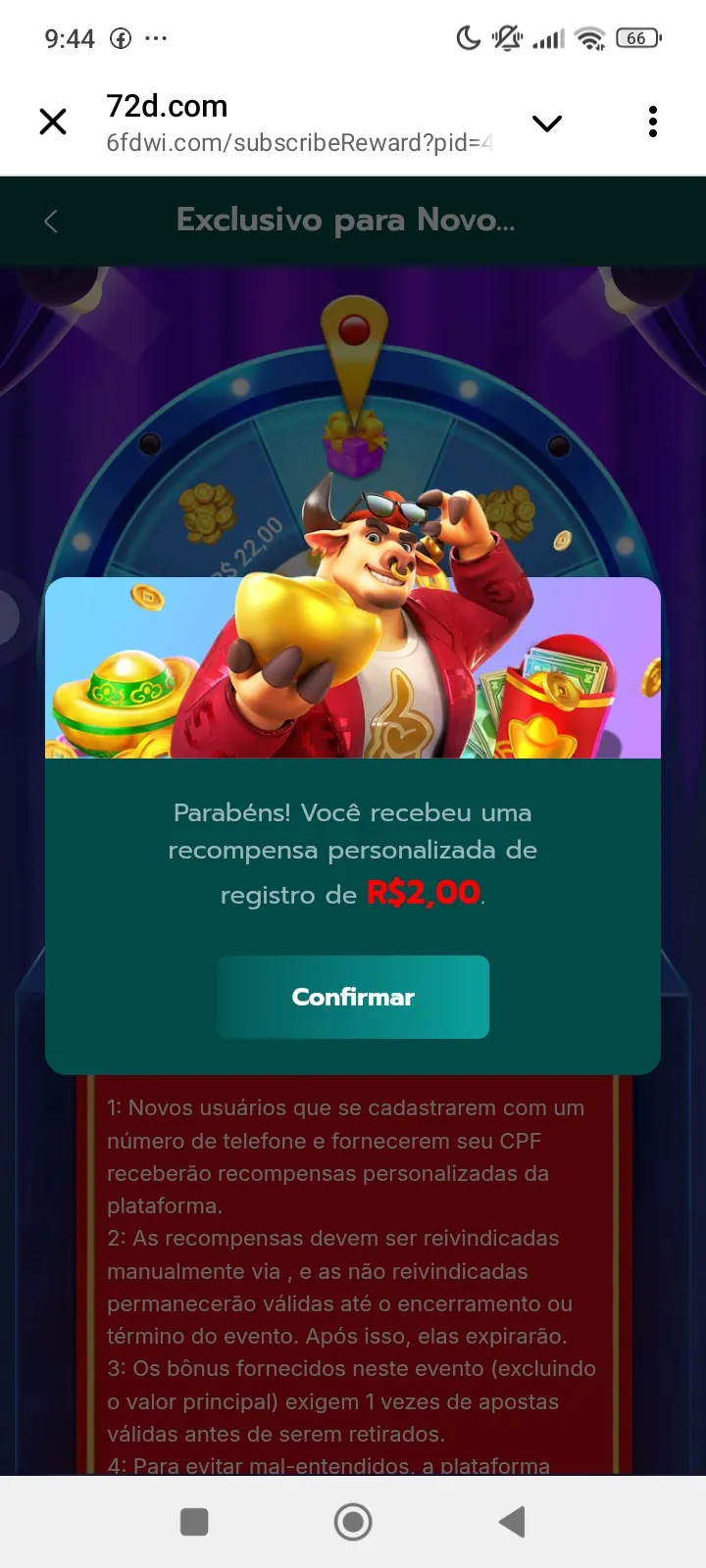Tap the back arrow beside the page title
The image size is (706, 1568).
coord(50,220)
